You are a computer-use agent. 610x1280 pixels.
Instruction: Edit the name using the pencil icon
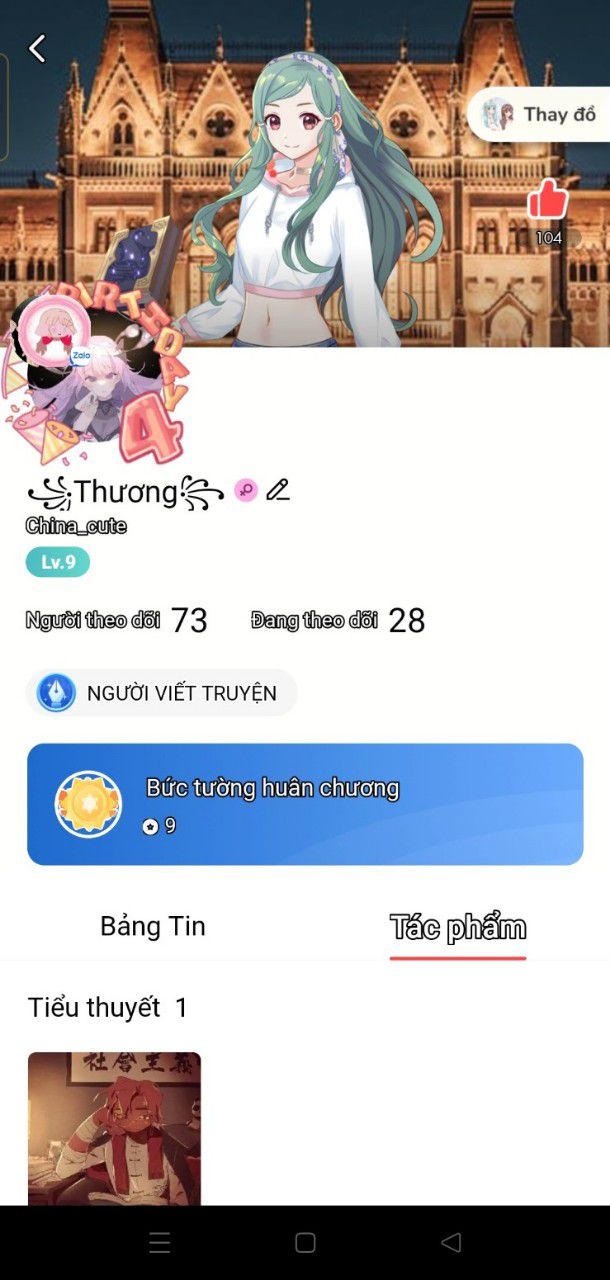coord(277,490)
